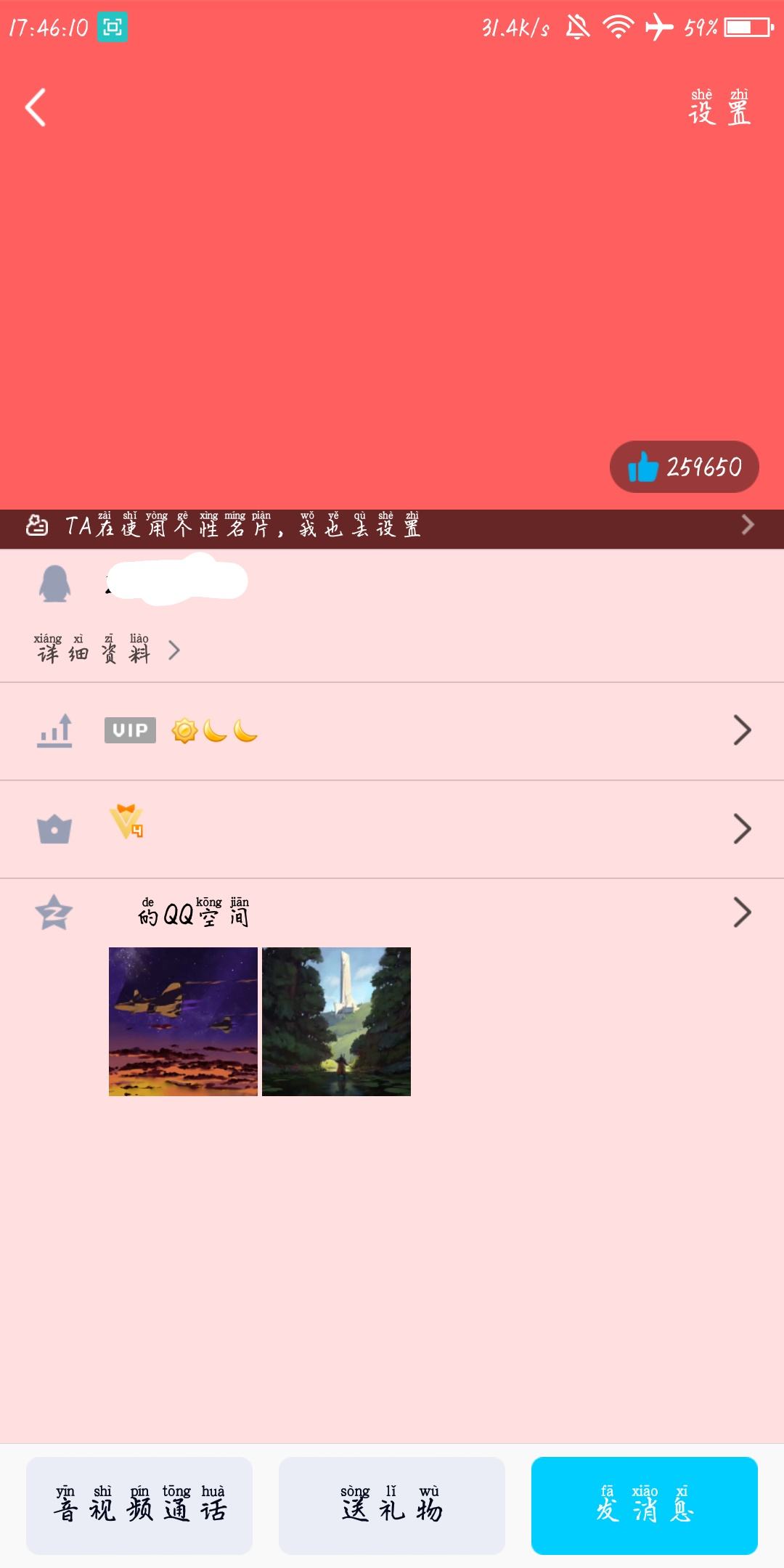Open 设置 at top right
The width and height of the screenshot is (784, 1568).
721,110
